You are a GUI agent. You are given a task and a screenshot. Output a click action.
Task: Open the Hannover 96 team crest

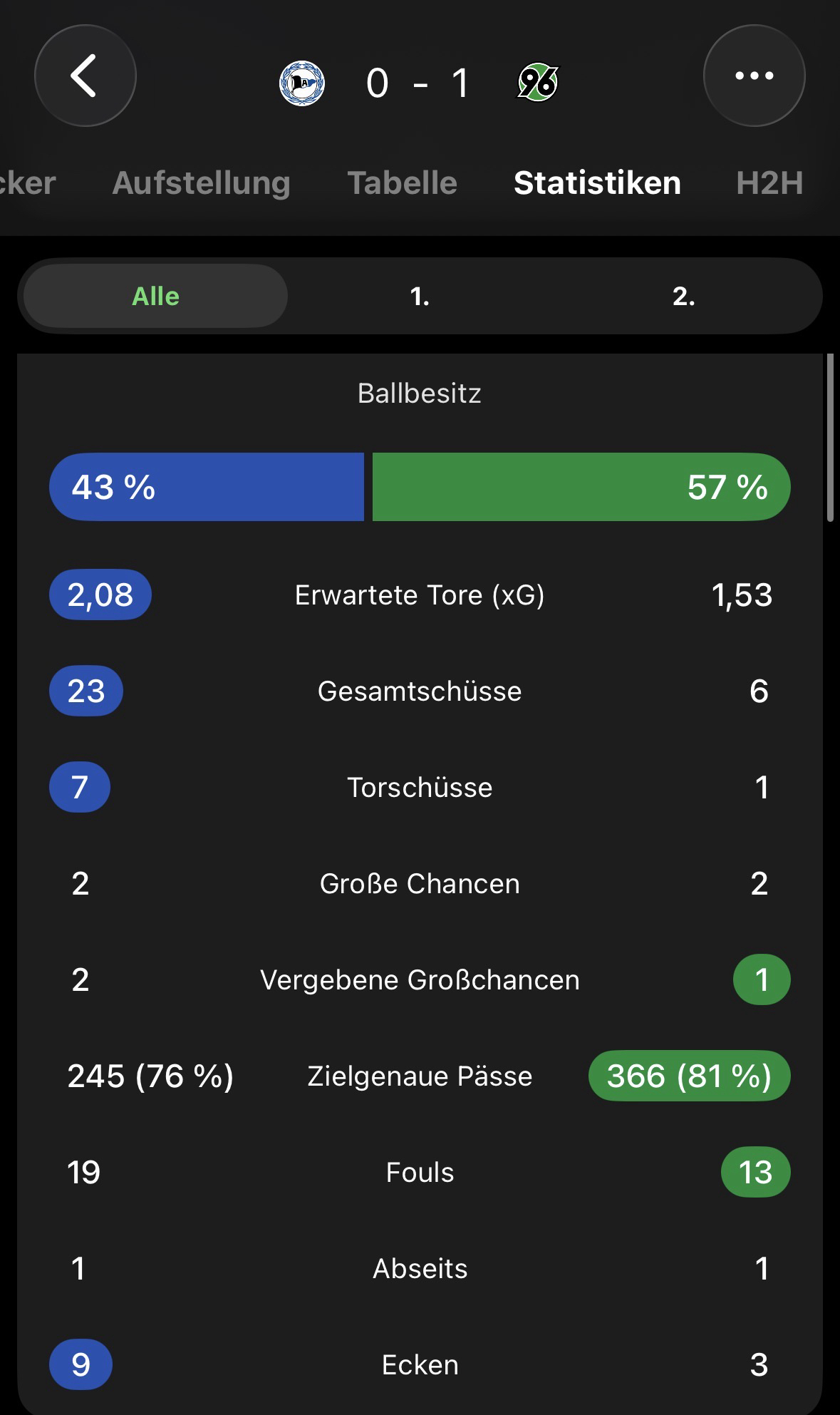(x=538, y=83)
